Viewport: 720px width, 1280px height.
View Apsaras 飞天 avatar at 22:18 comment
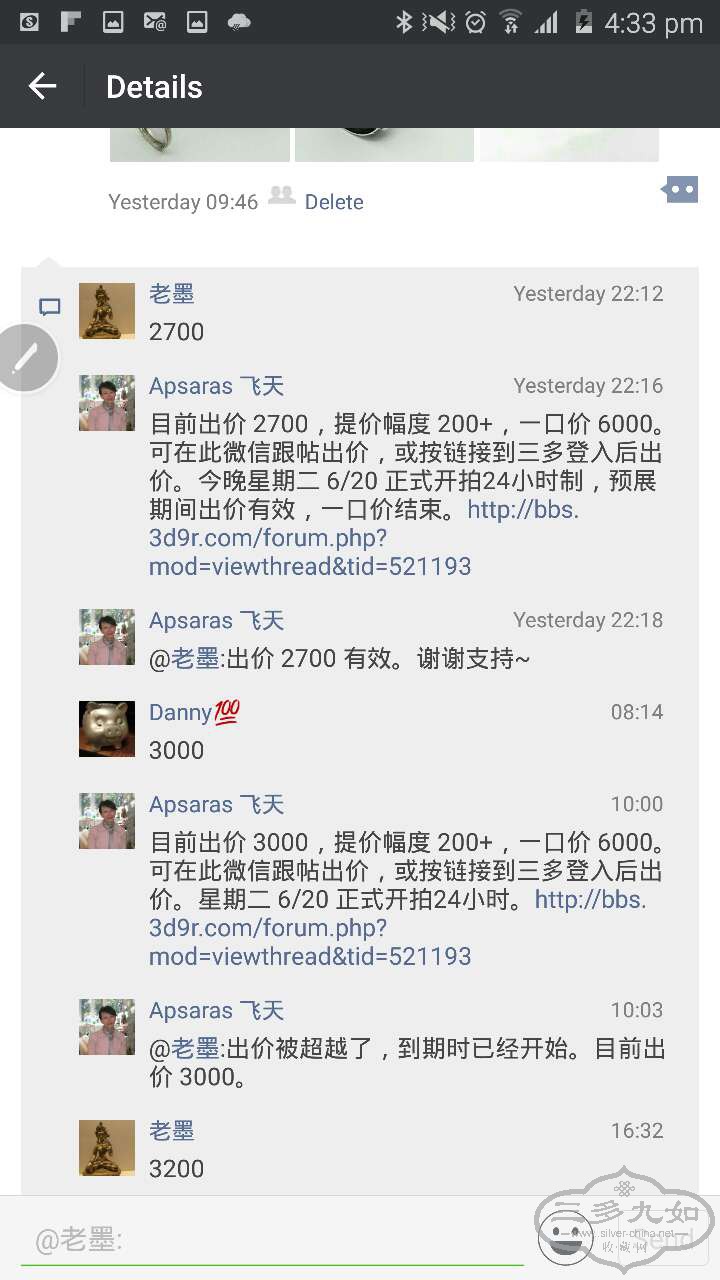[107, 637]
